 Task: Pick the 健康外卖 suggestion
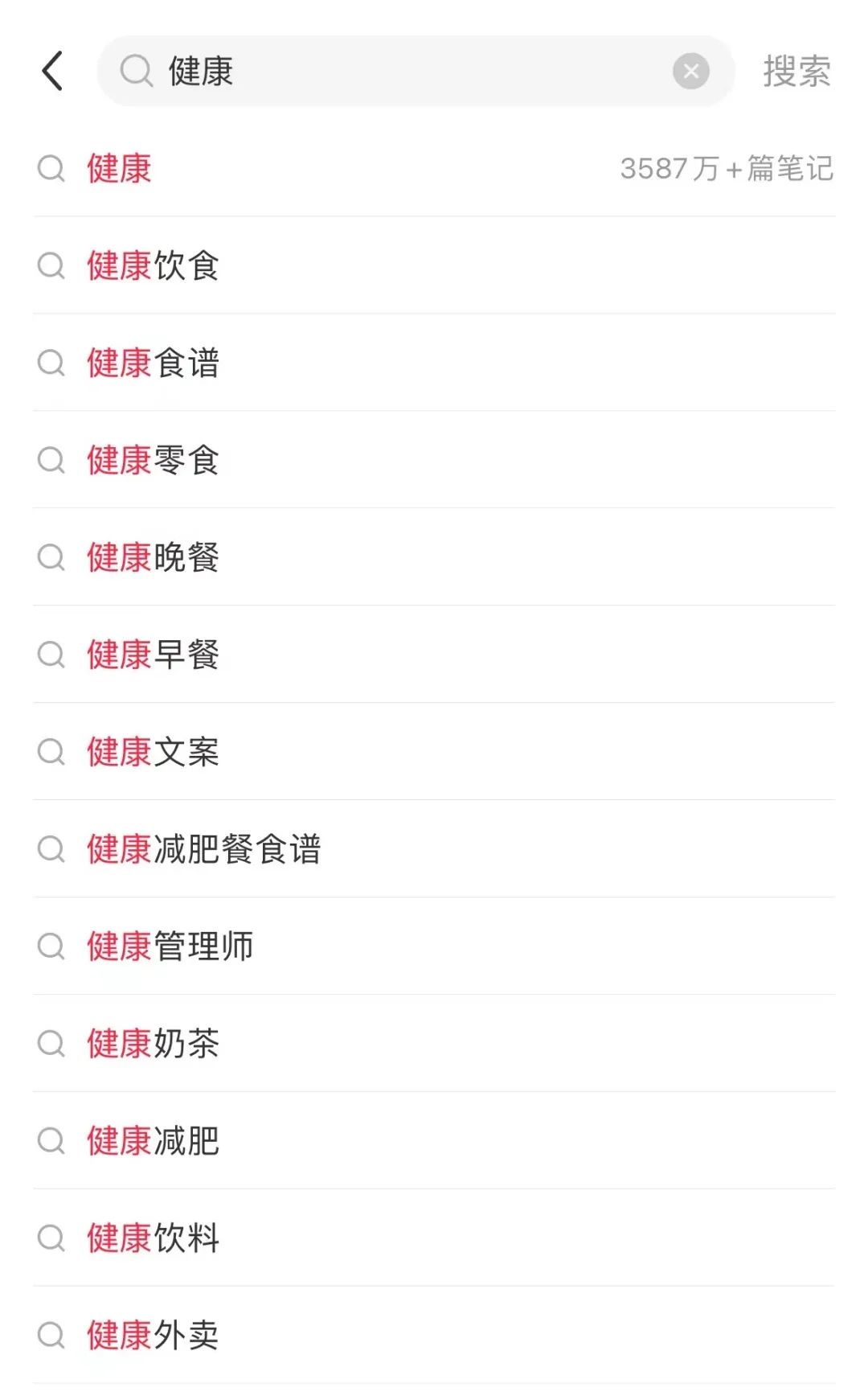pyautogui.click(x=153, y=1336)
